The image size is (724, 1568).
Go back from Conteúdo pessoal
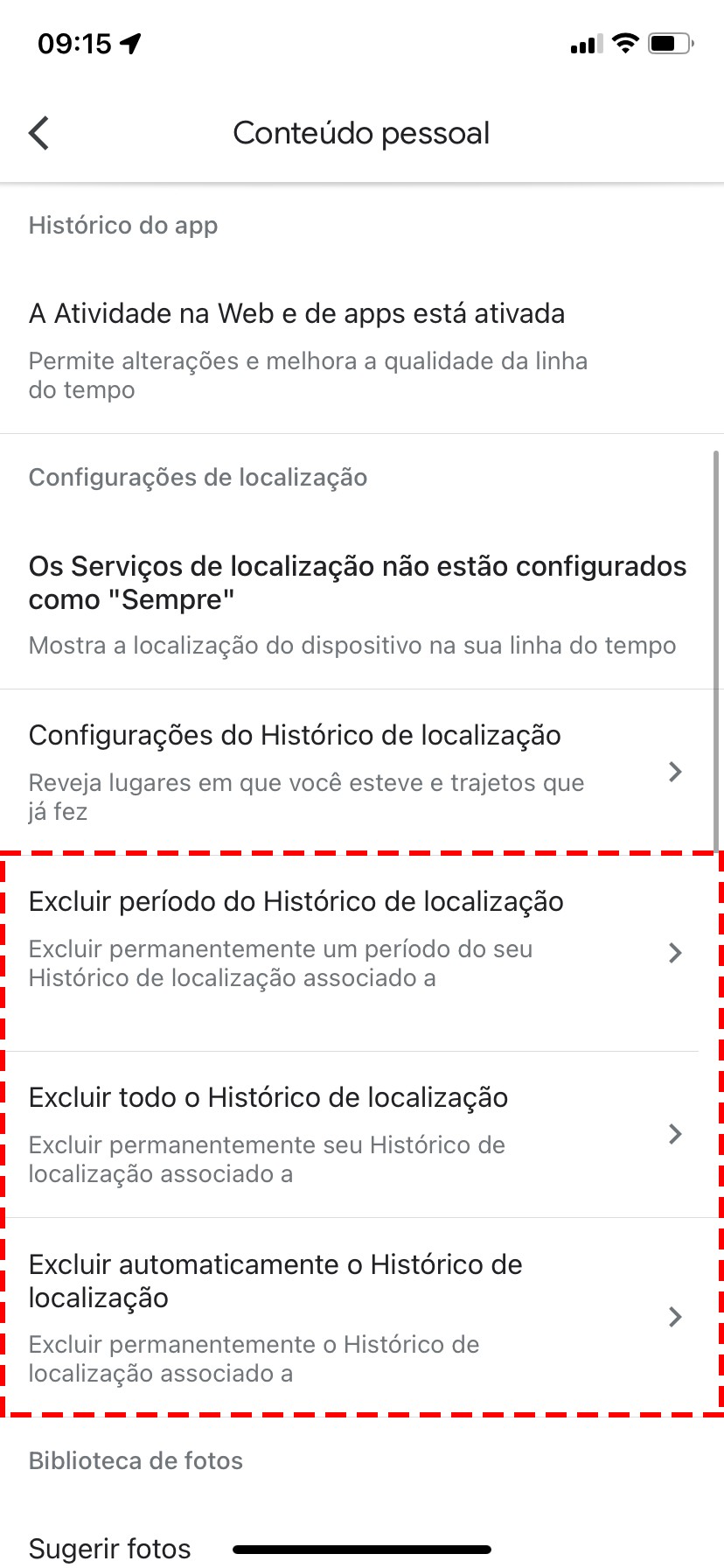click(x=39, y=133)
